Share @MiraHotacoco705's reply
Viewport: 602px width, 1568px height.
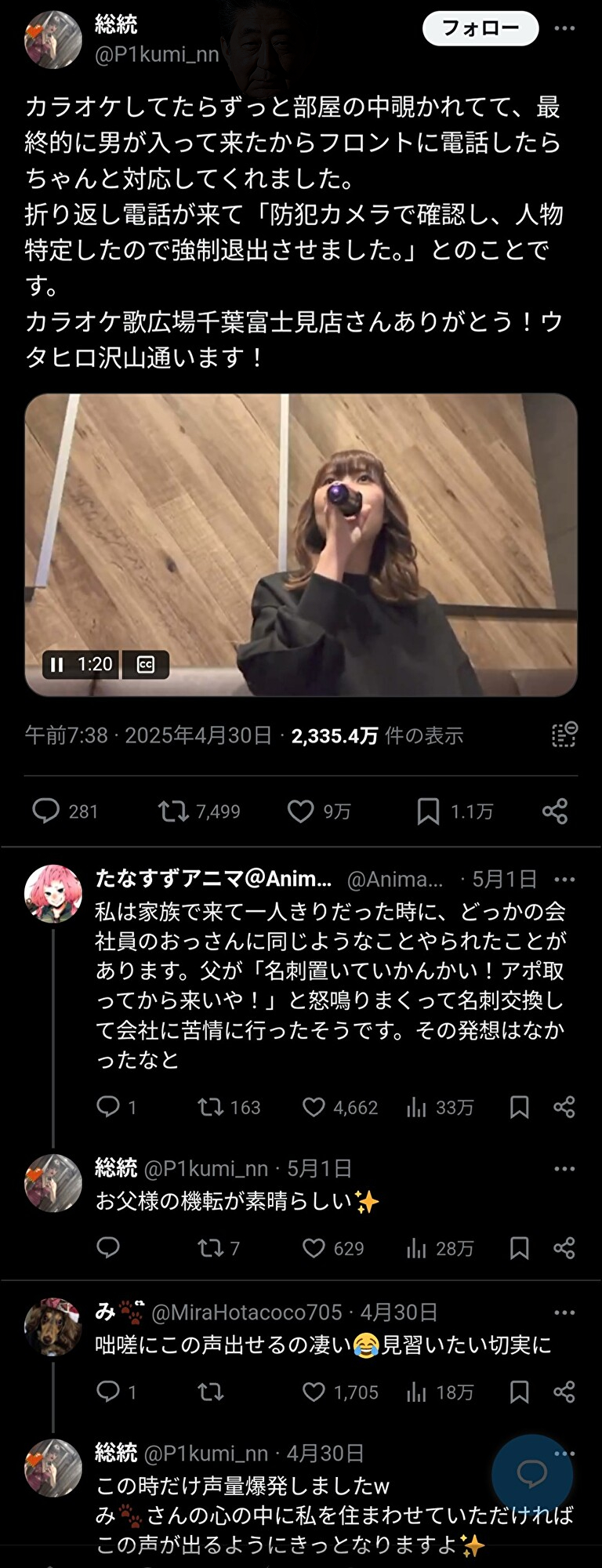click(564, 1392)
